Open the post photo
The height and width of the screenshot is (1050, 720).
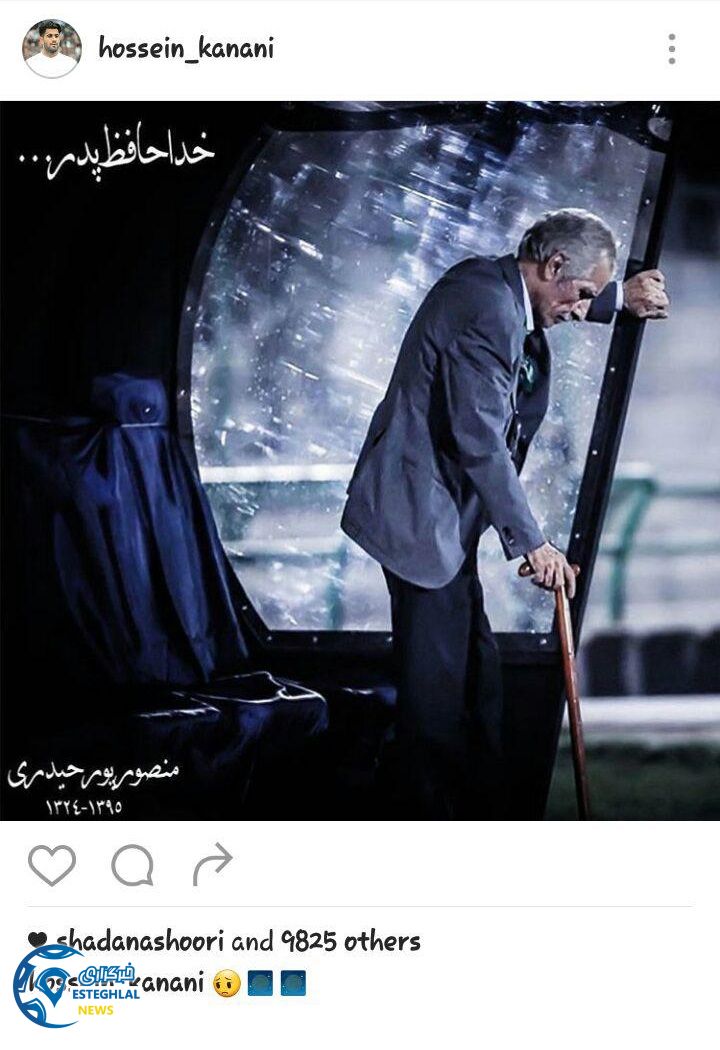tap(360, 460)
